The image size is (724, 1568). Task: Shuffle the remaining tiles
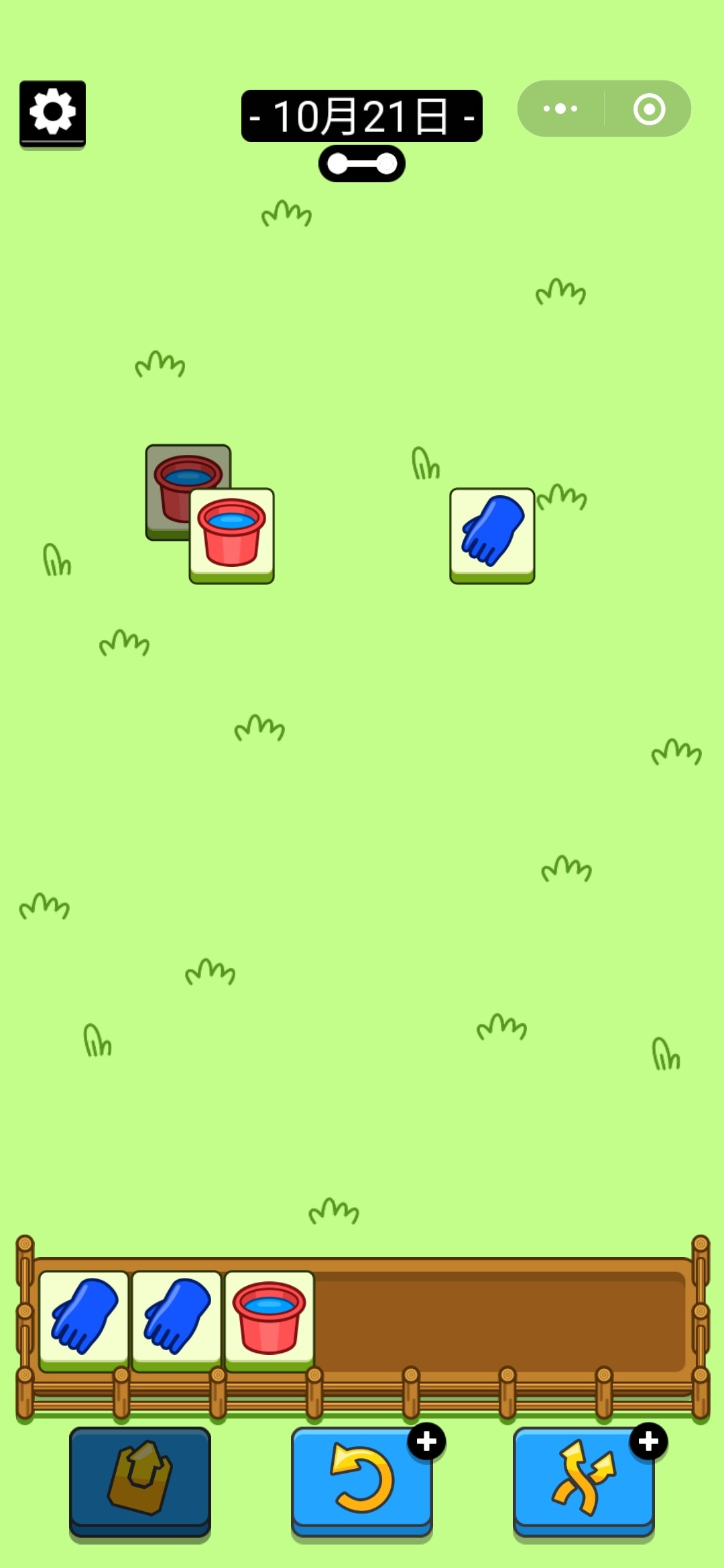[584, 1482]
